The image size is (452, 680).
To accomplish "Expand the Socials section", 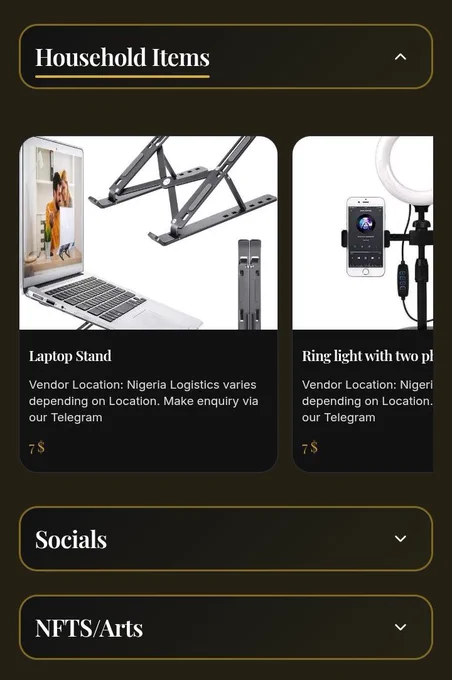I will (x=226, y=539).
